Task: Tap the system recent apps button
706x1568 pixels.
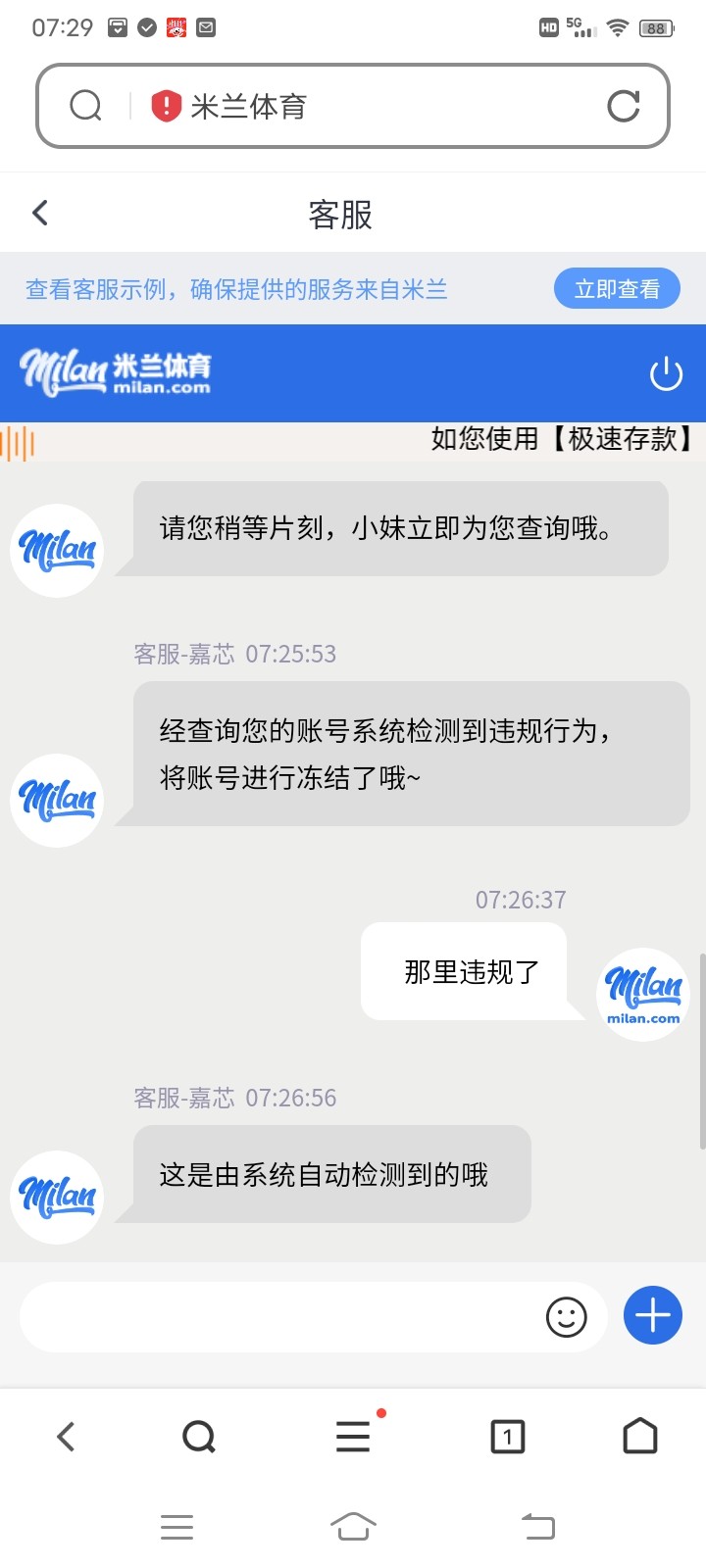Action: (176, 1526)
